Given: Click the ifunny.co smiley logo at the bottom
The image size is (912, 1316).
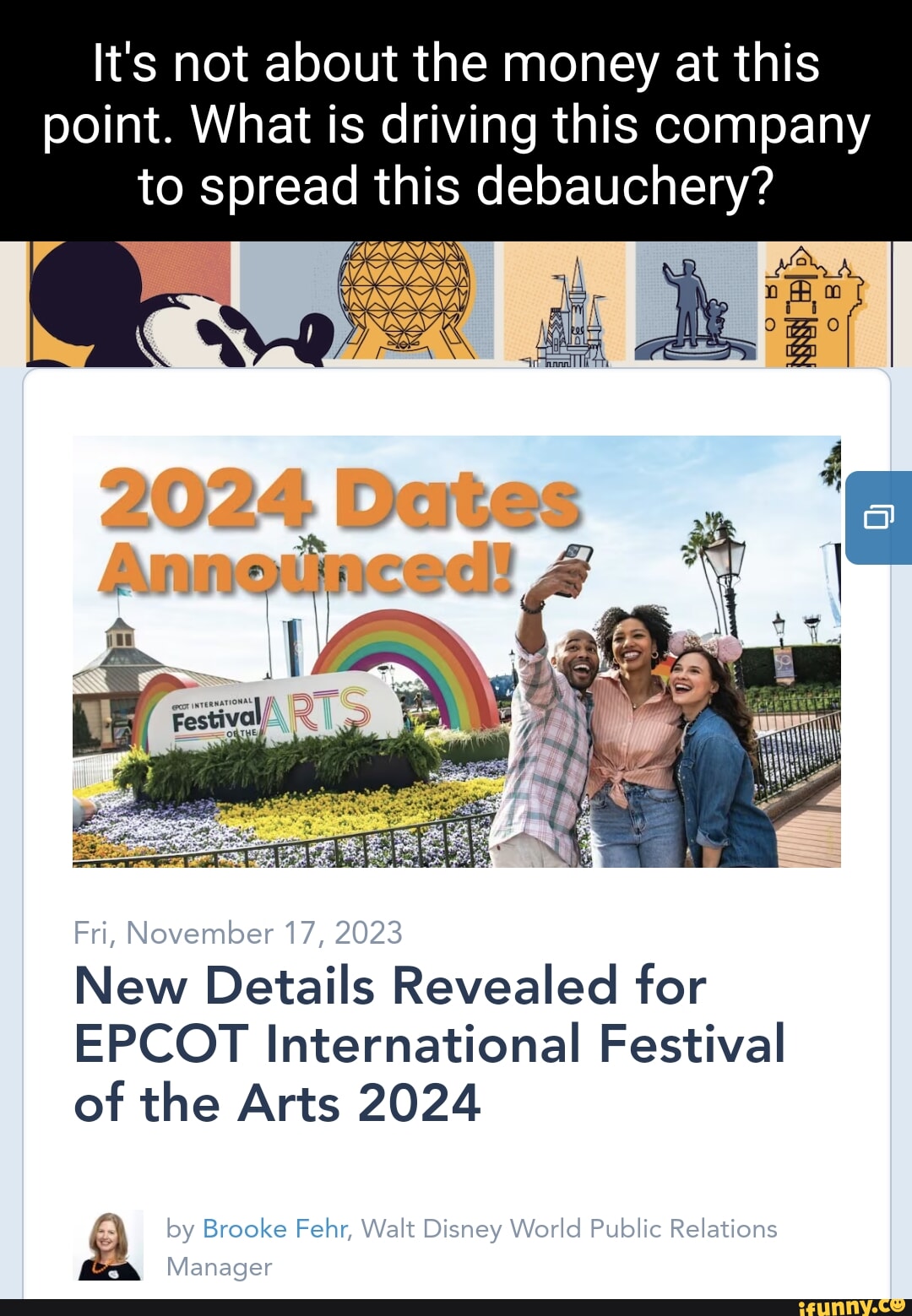Looking at the screenshot, I should coord(898,1307).
